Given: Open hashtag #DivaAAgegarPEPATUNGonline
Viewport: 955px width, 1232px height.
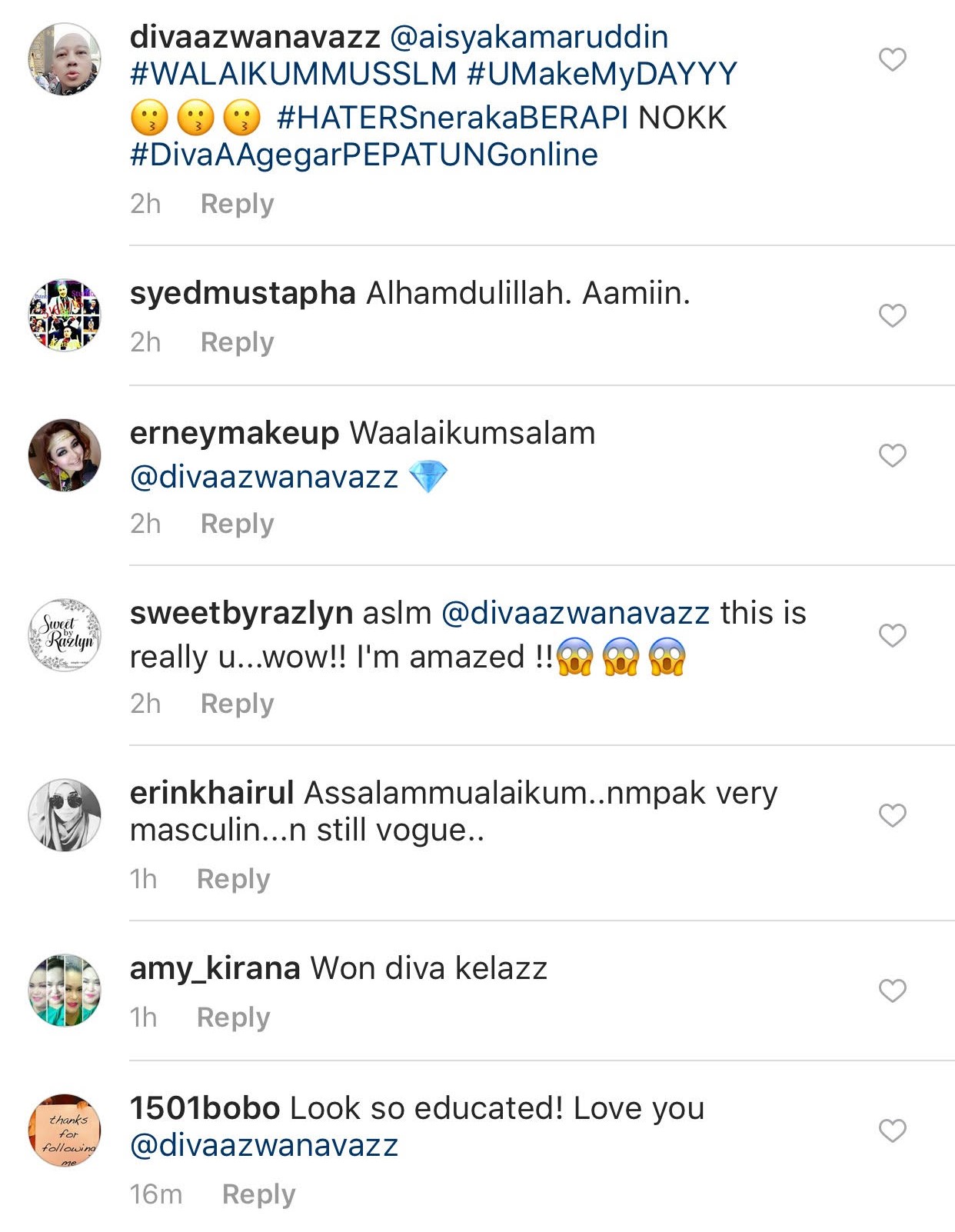Looking at the screenshot, I should tap(364, 155).
